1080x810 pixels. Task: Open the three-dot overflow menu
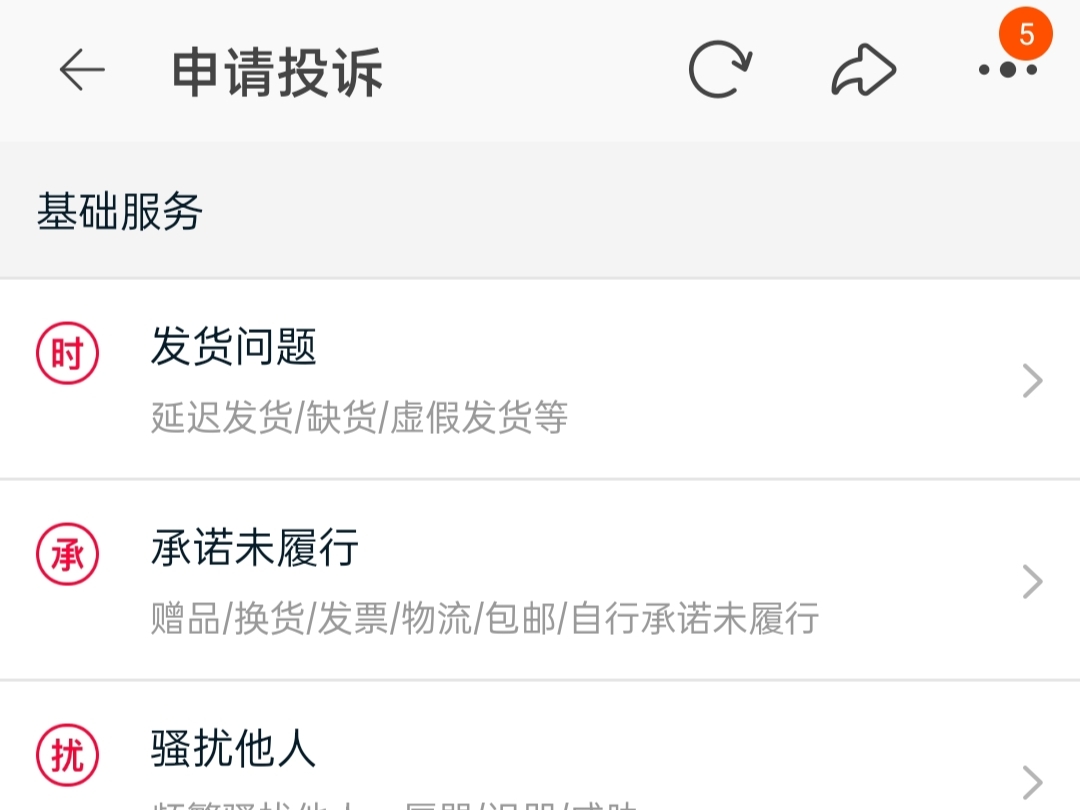pyautogui.click(x=1007, y=70)
